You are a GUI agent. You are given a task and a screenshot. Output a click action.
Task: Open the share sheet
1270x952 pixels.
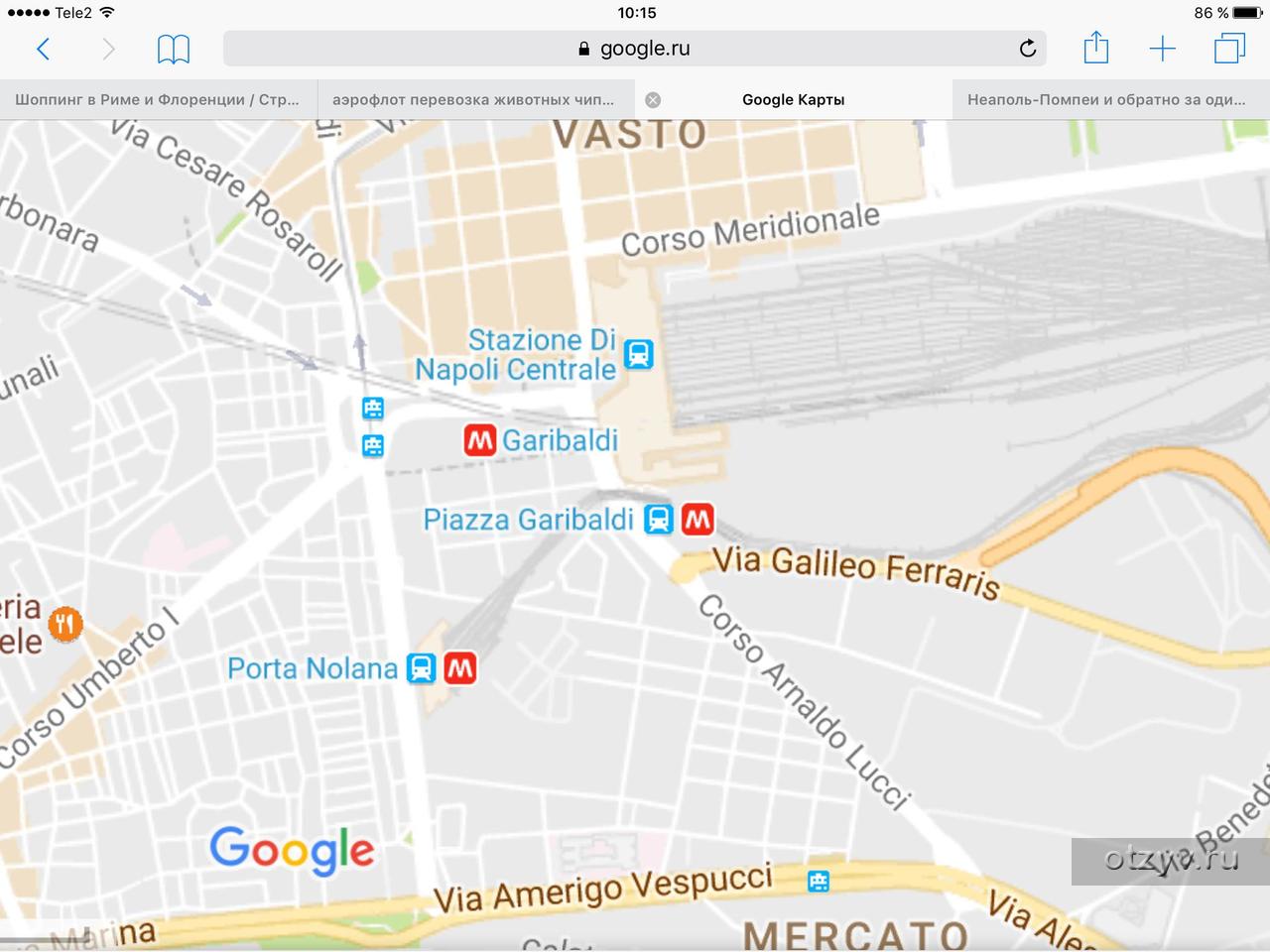pyautogui.click(x=1095, y=48)
